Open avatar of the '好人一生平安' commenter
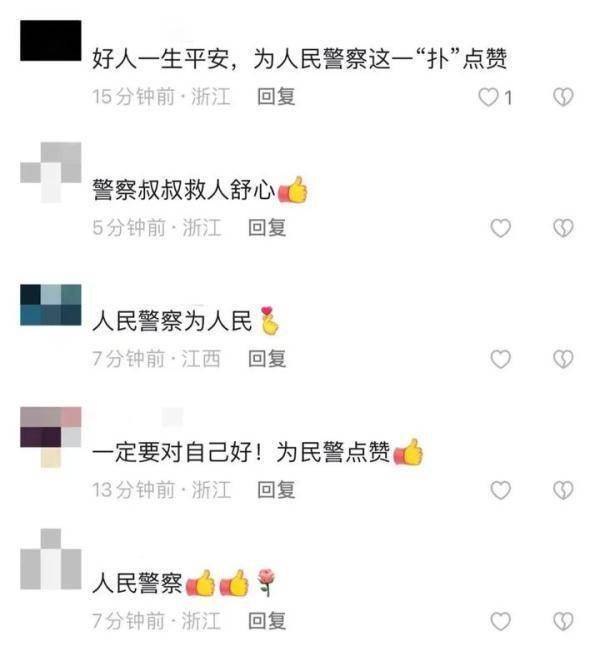Image resolution: width=600 pixels, height=651 pixels. click(50, 41)
